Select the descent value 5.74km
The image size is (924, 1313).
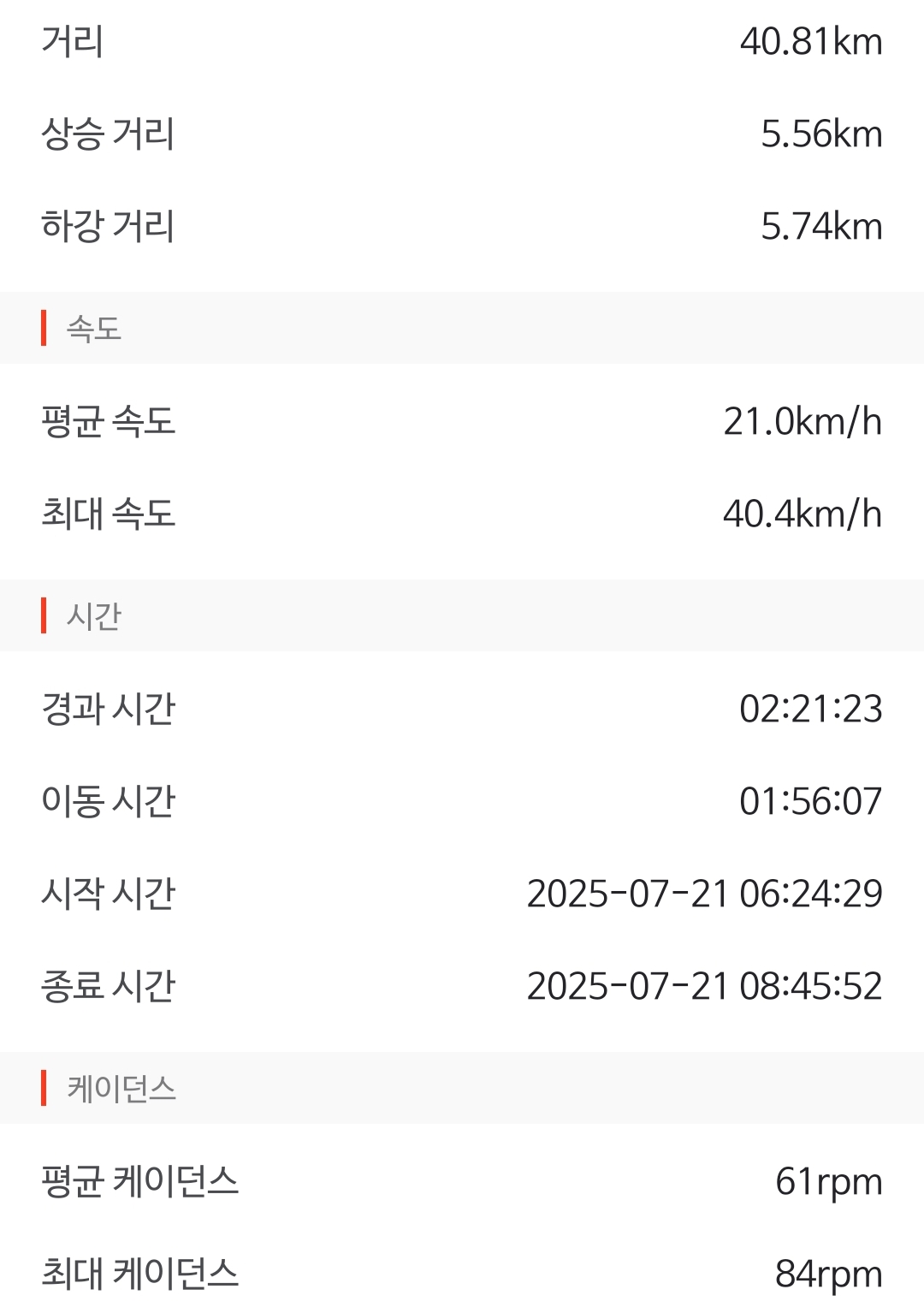[x=821, y=226]
